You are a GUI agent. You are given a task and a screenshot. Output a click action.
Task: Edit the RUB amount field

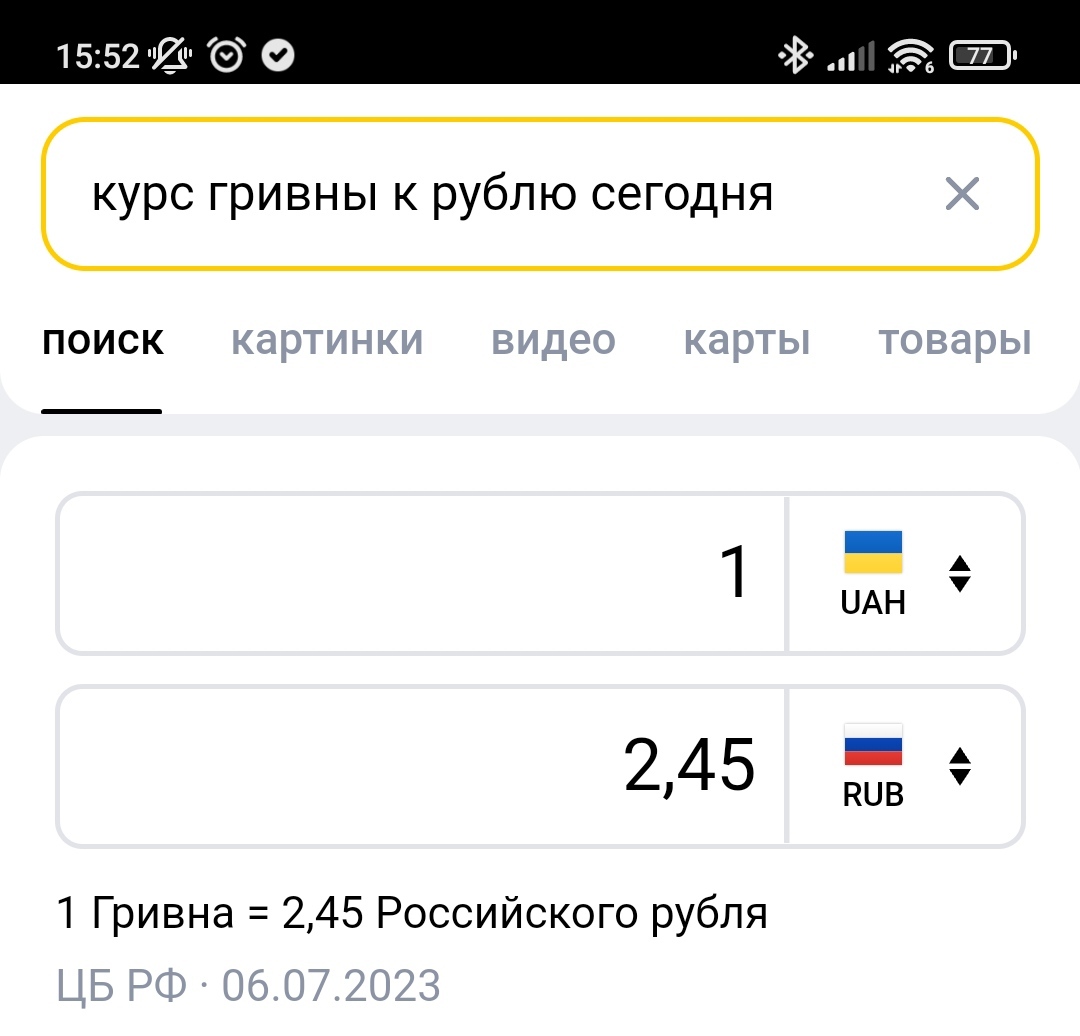422,766
